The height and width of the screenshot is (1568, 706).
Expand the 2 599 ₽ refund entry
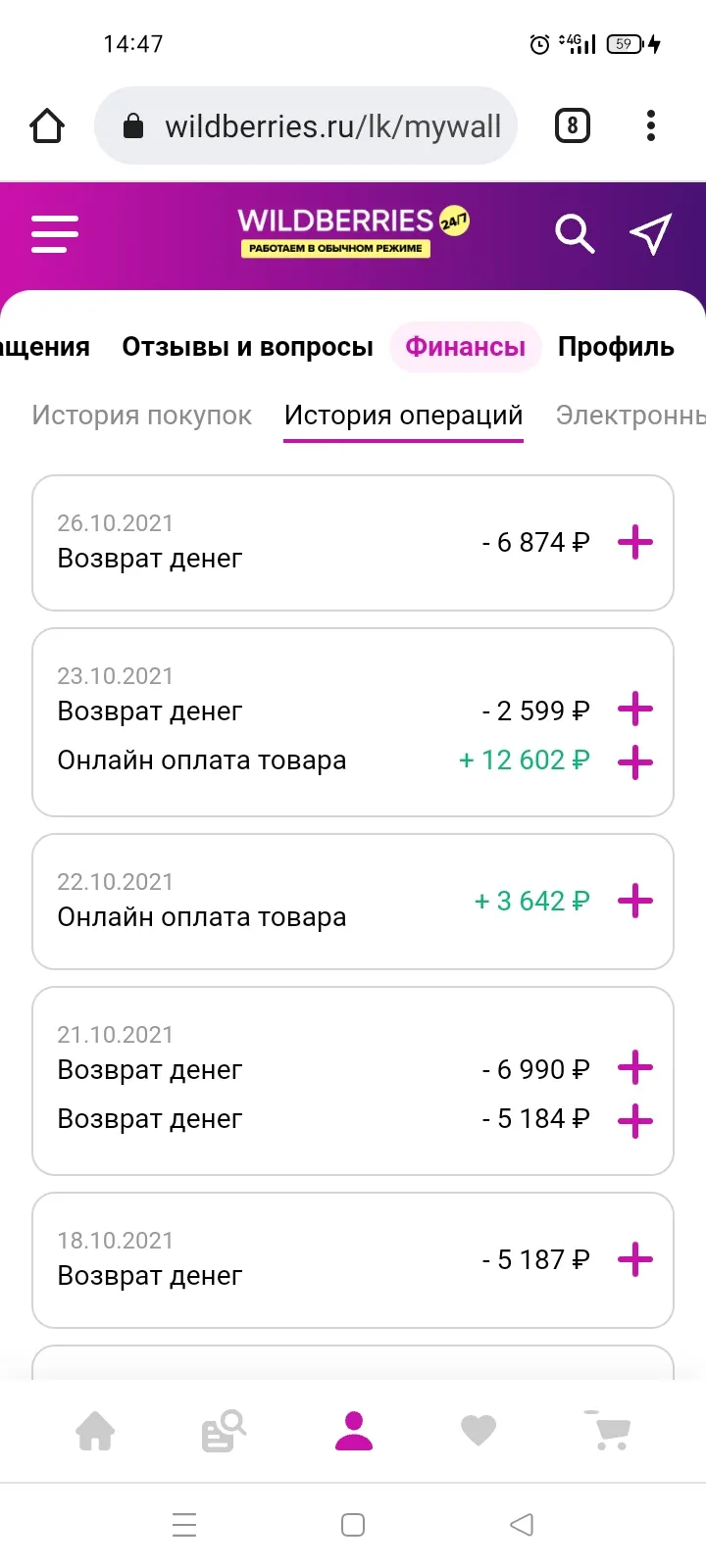pyautogui.click(x=635, y=710)
